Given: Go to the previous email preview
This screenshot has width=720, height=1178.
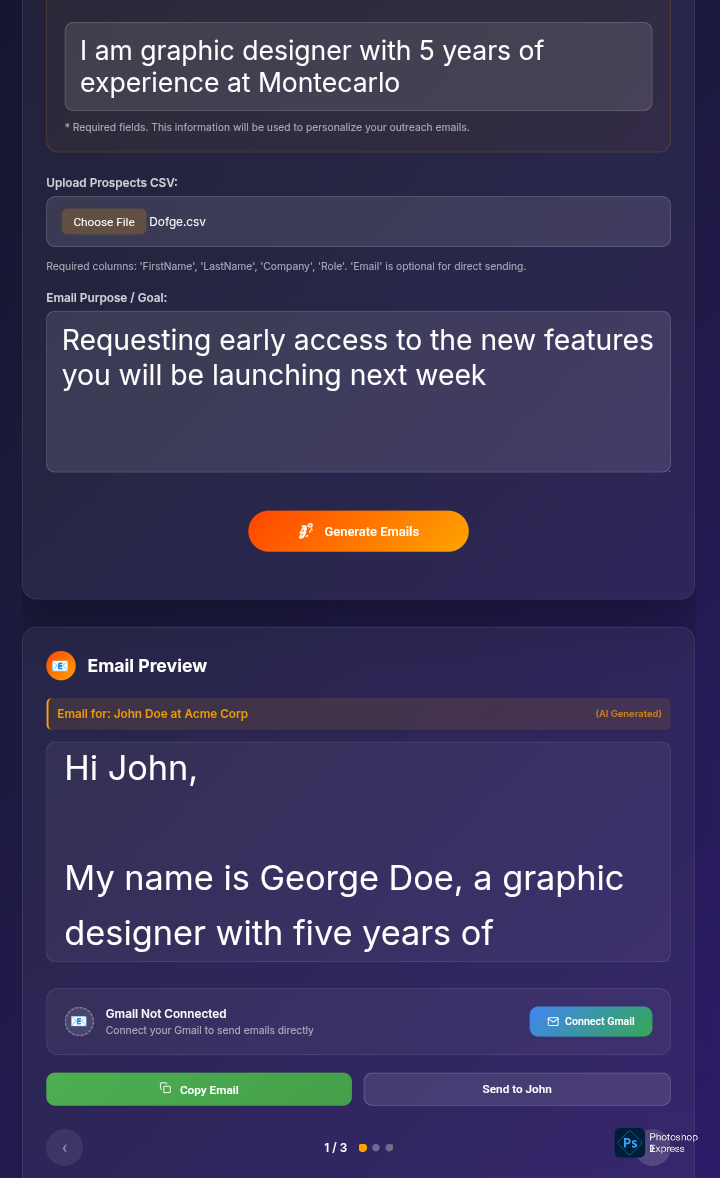Looking at the screenshot, I should (65, 1147).
